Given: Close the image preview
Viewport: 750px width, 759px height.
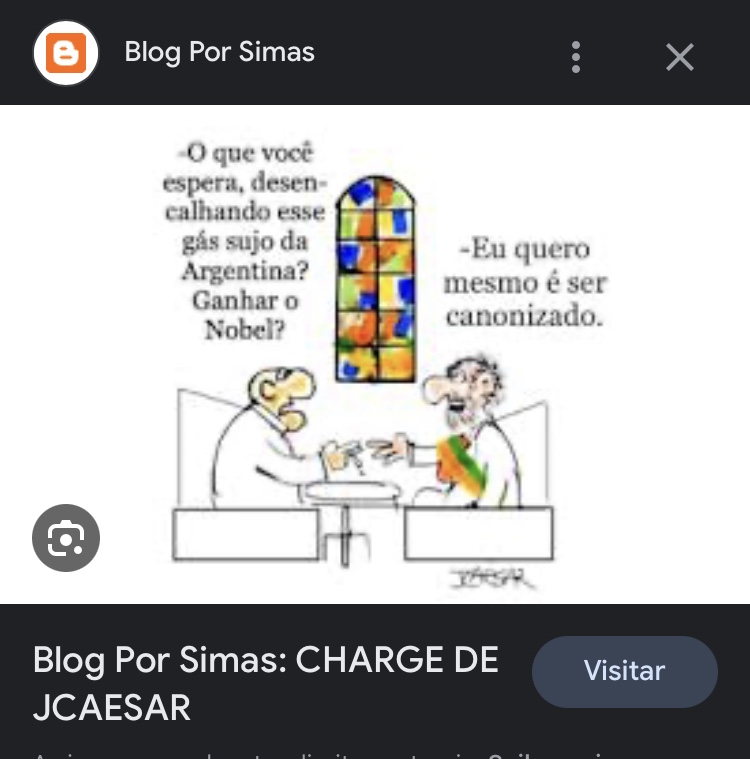Looking at the screenshot, I should coord(679,57).
